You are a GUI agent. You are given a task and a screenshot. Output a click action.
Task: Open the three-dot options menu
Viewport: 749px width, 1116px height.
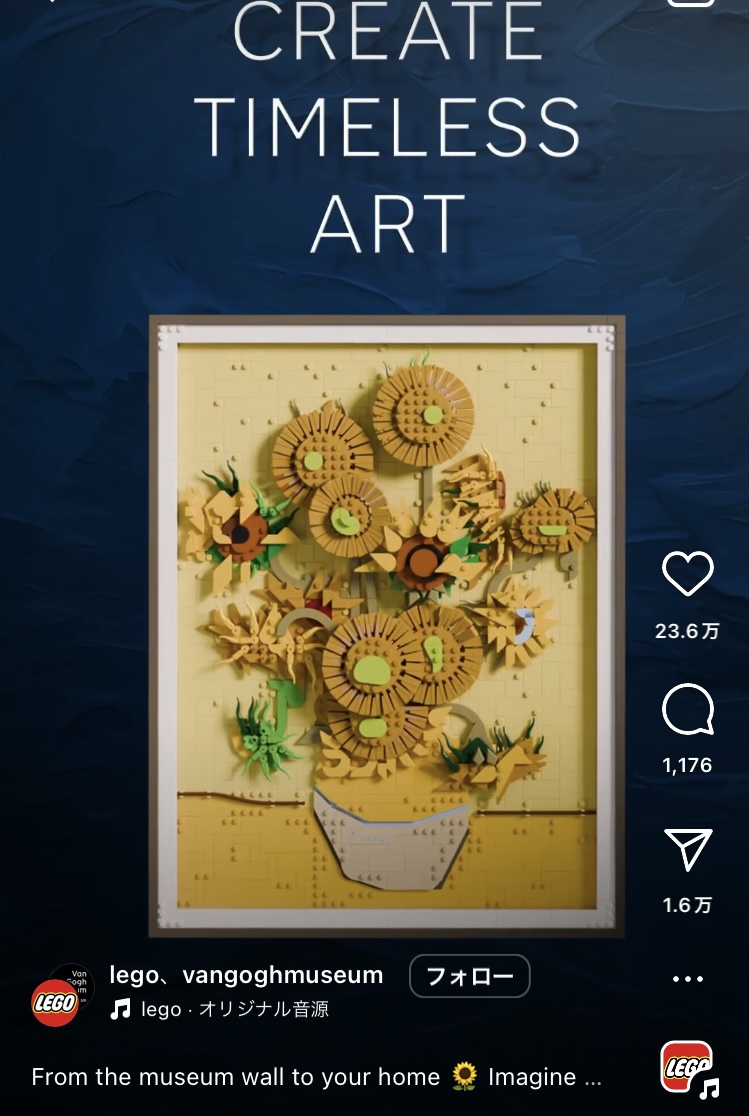[688, 979]
